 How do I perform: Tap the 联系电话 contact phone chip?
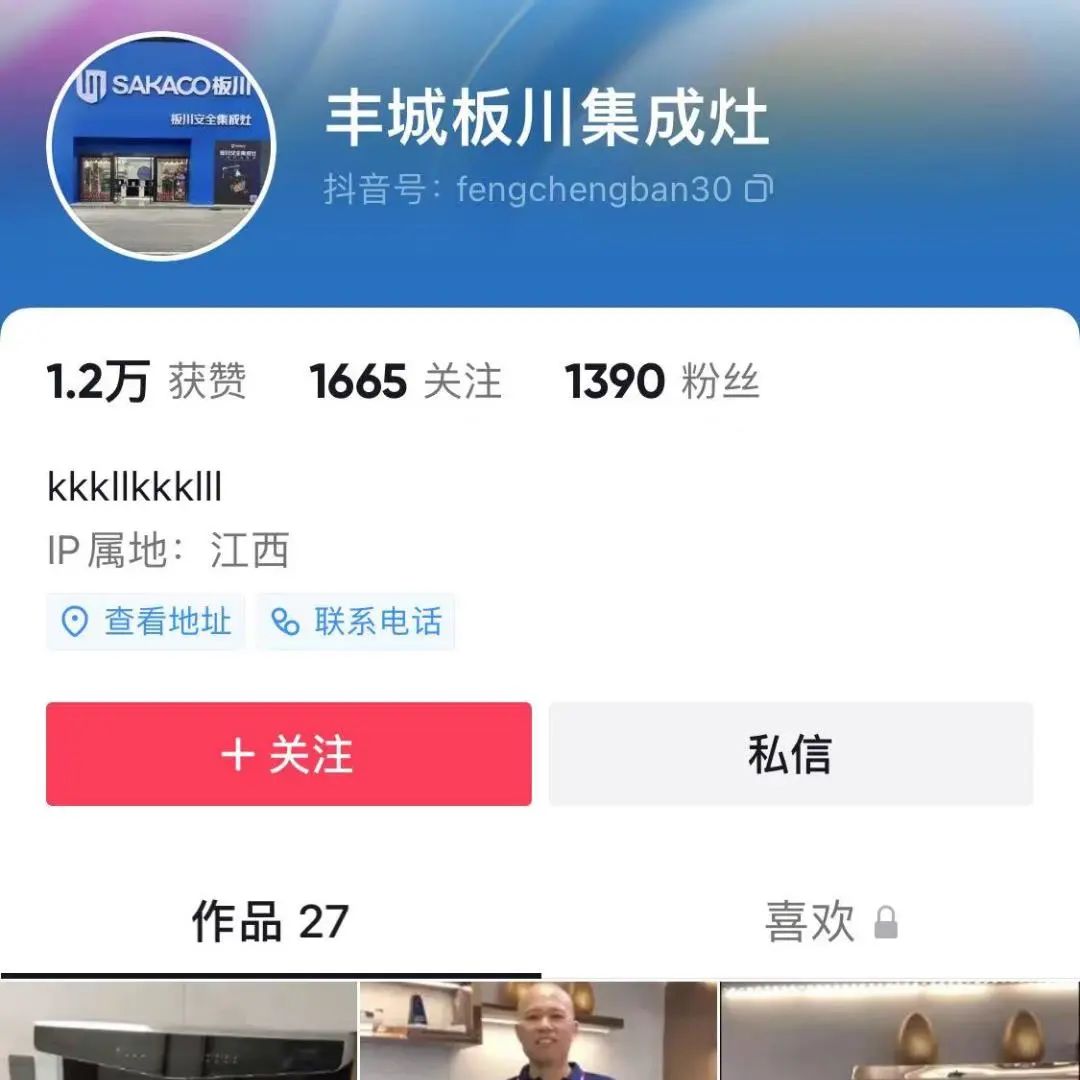pyautogui.click(x=356, y=622)
